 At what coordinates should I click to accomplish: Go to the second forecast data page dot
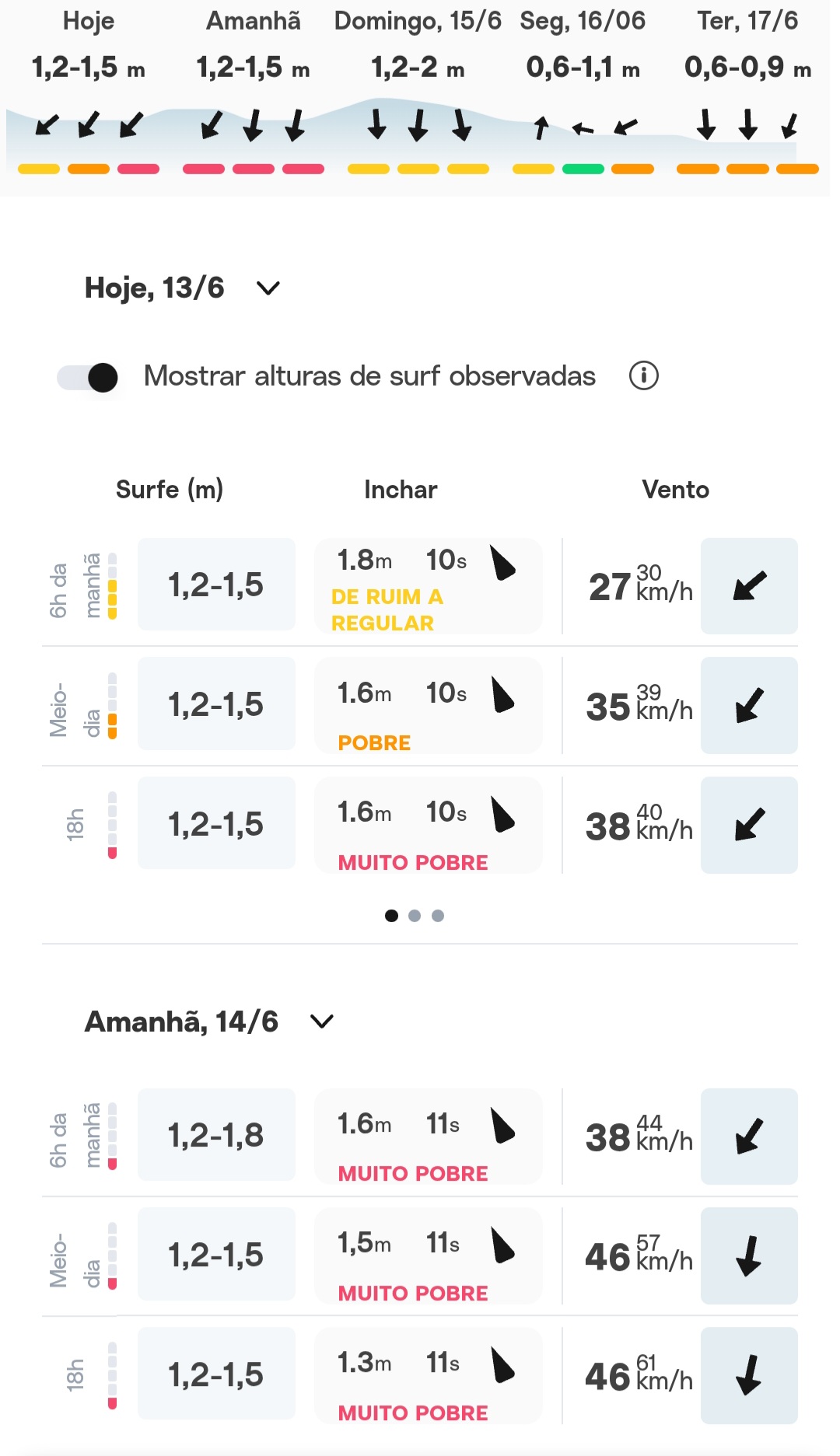point(415,916)
